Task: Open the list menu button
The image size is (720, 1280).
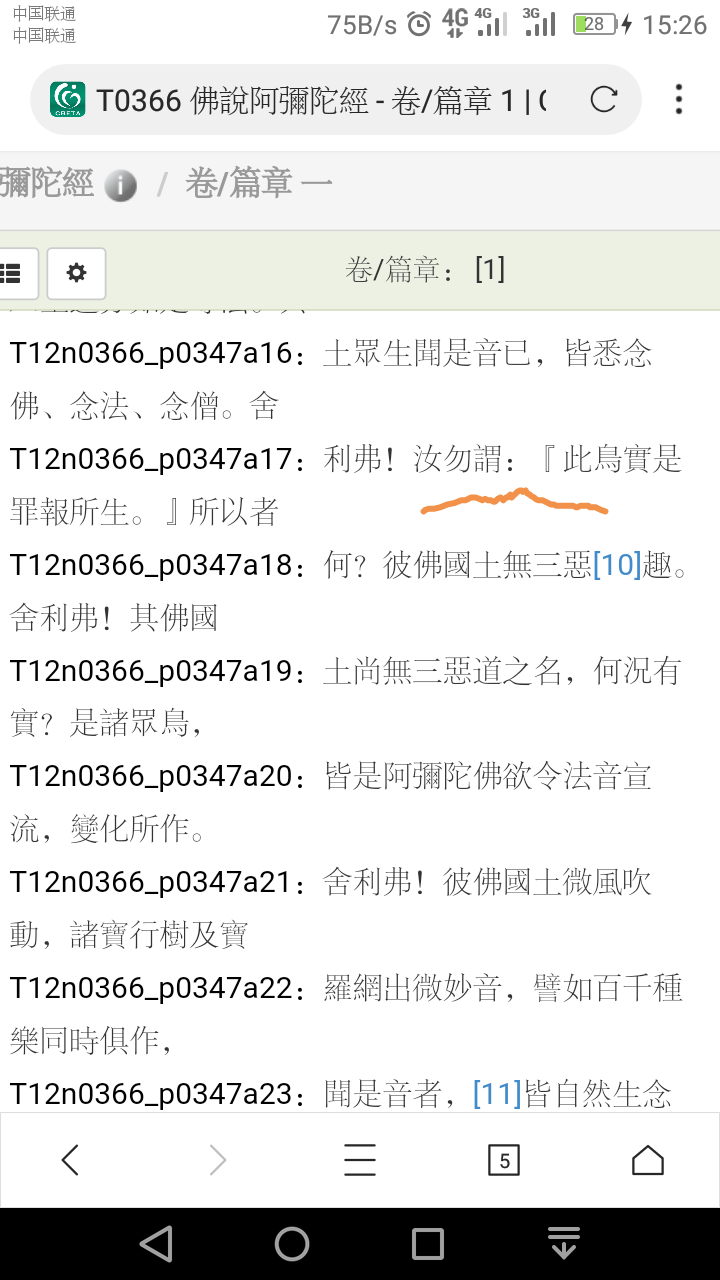Action: click(14, 272)
